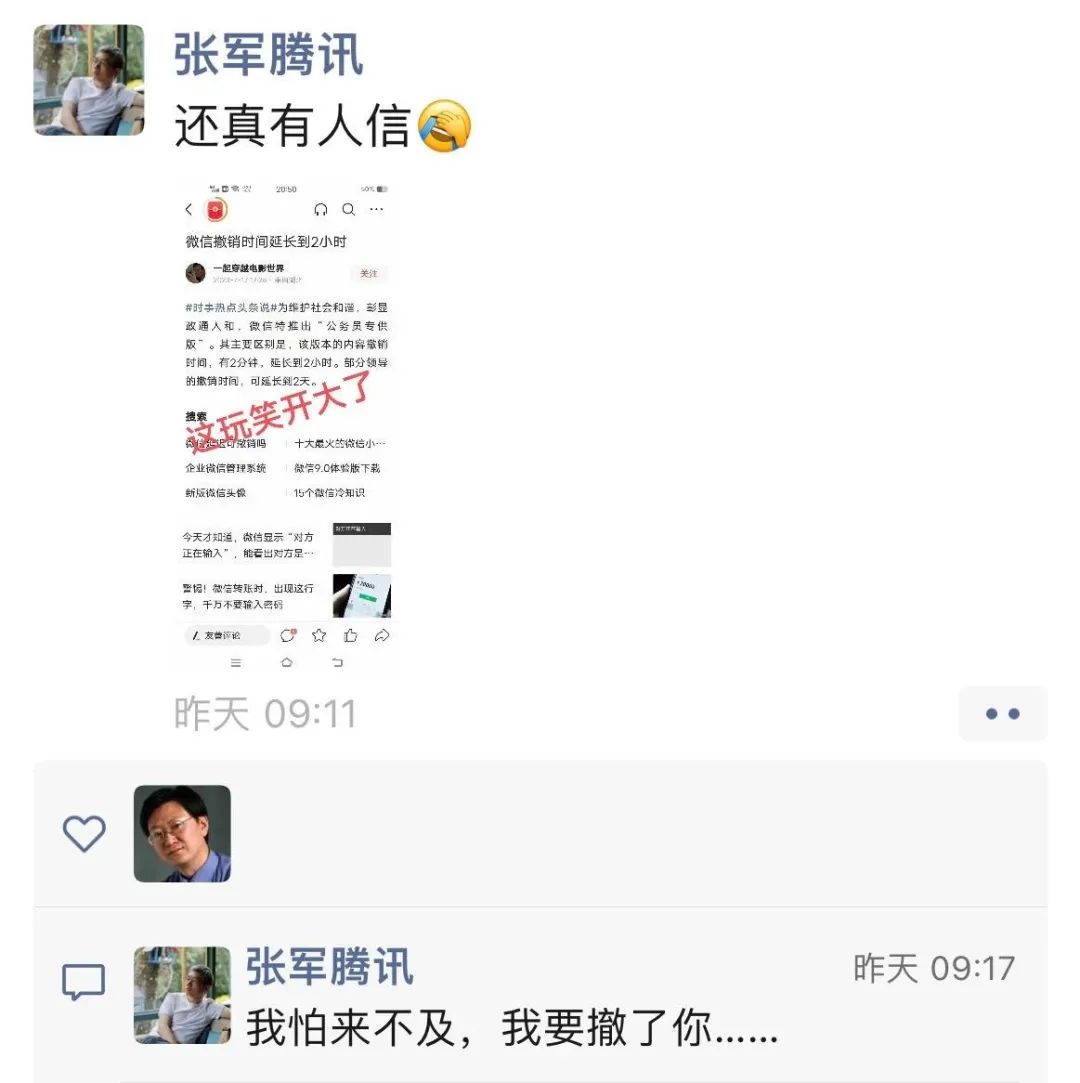The height and width of the screenshot is (1083, 1080).
Task: Tap 张军腾讯's avatar at the top of the post
Action: pyautogui.click(x=88, y=80)
